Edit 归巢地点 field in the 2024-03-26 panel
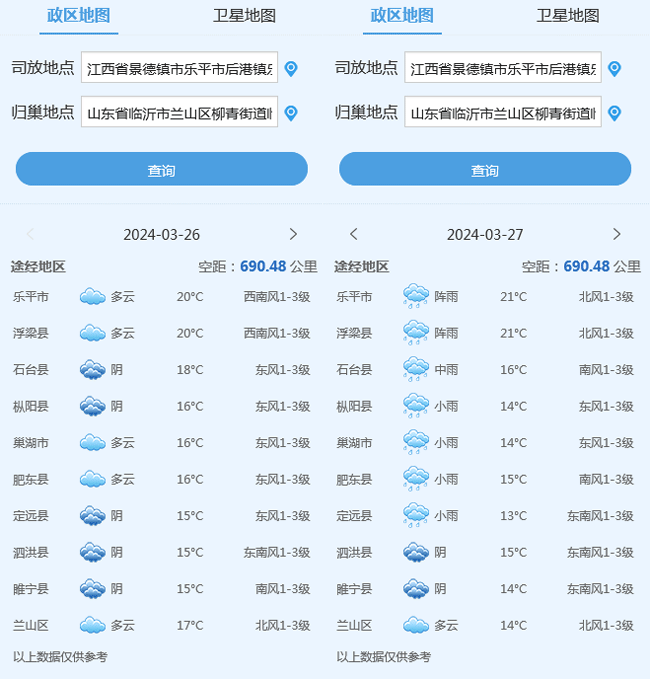This screenshot has width=650, height=679. pyautogui.click(x=179, y=112)
